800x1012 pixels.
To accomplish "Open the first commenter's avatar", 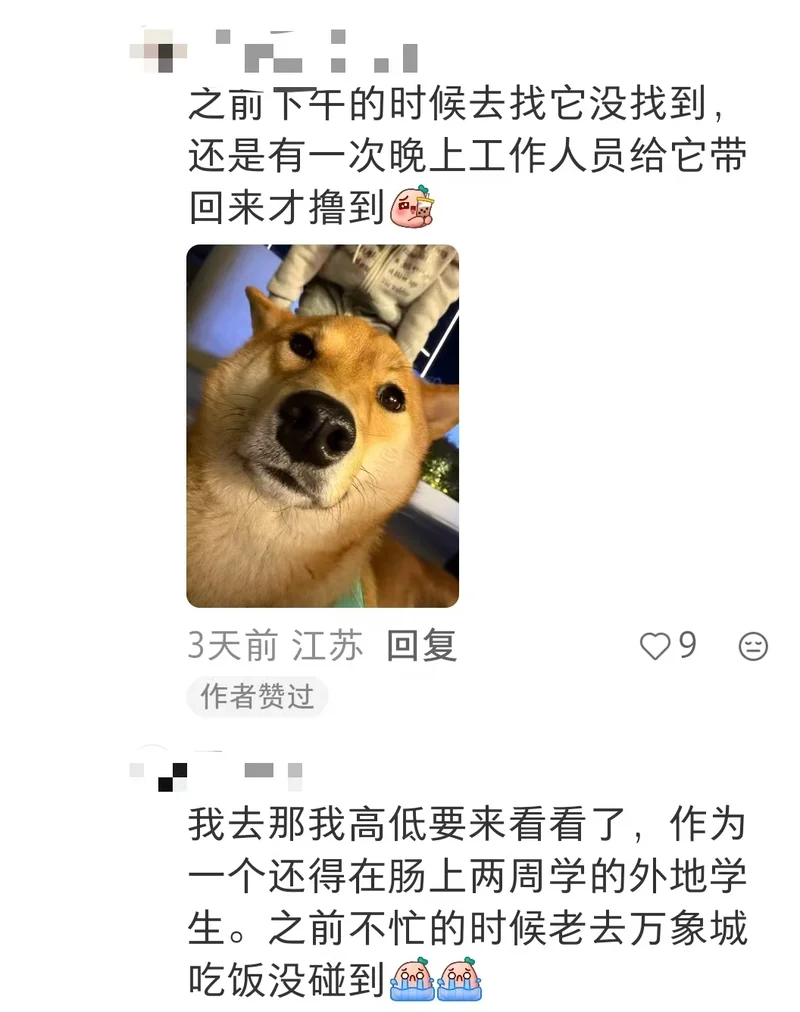I will [158, 48].
